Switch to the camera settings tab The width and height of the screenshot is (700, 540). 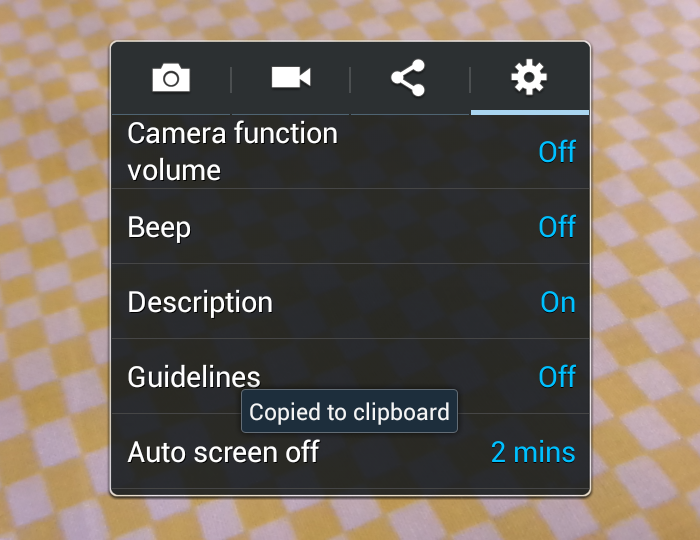pos(171,78)
